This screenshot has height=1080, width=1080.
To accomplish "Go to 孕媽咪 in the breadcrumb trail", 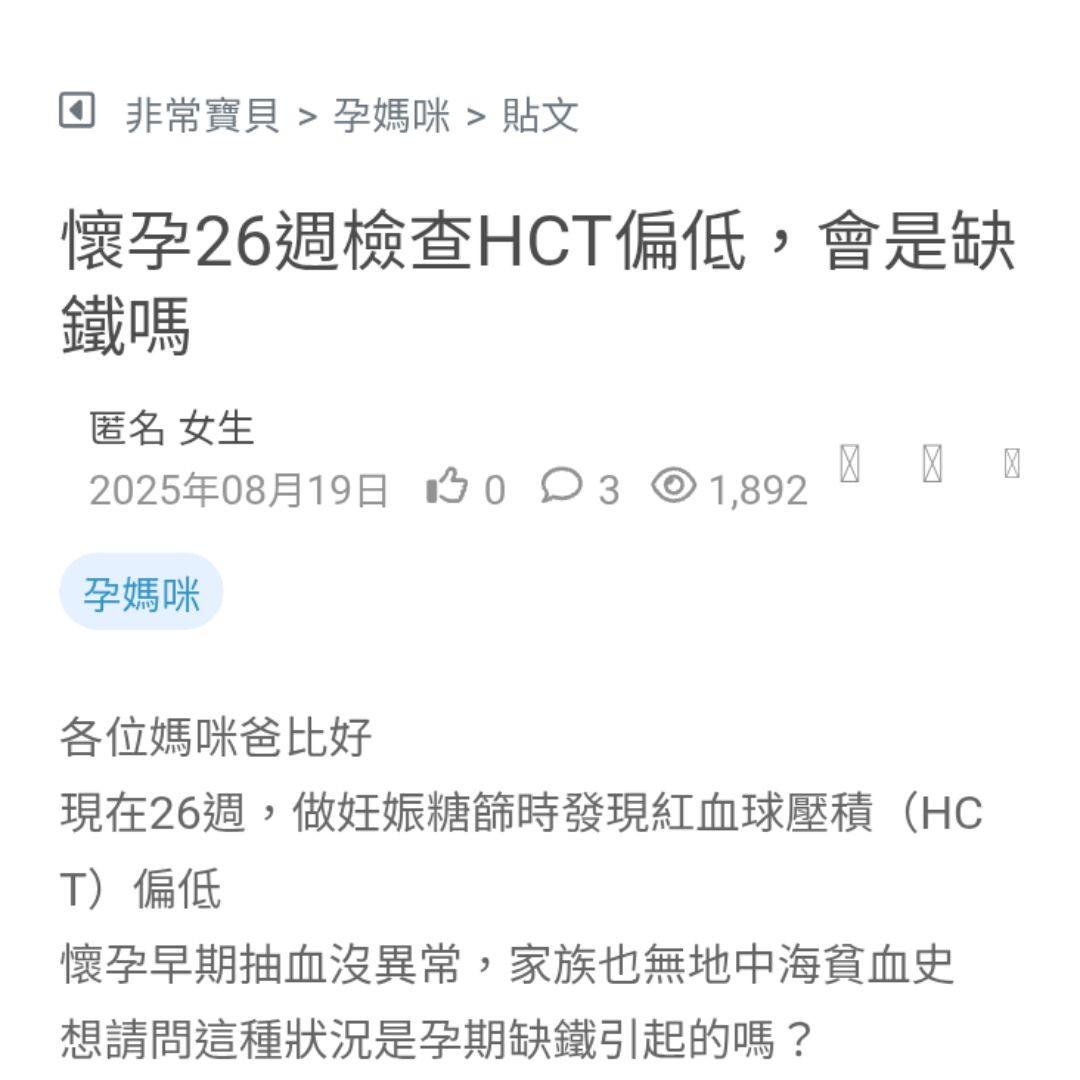I will (391, 116).
